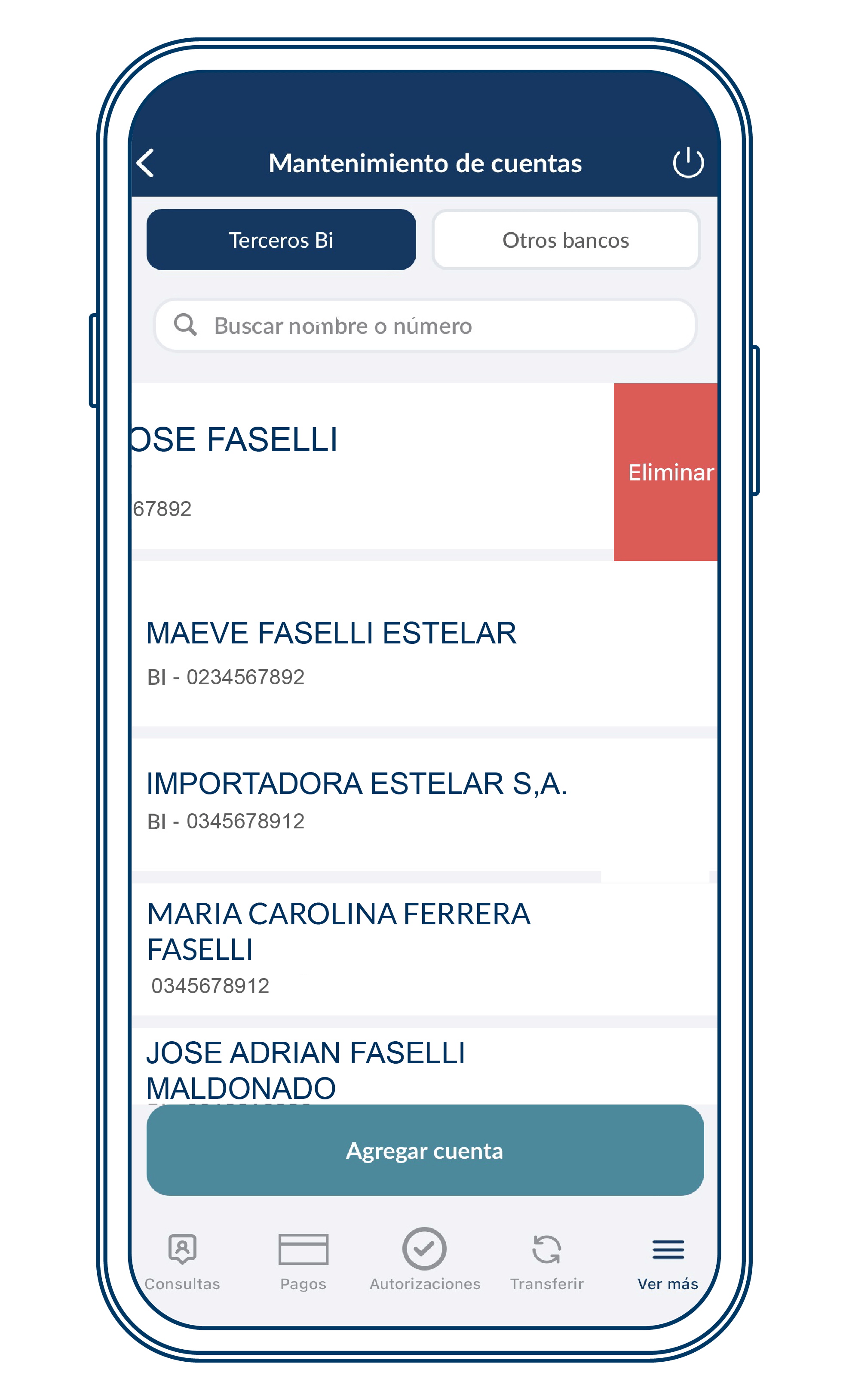The height and width of the screenshot is (1400, 849).
Task: Go back using the header arrow
Action: 146,163
